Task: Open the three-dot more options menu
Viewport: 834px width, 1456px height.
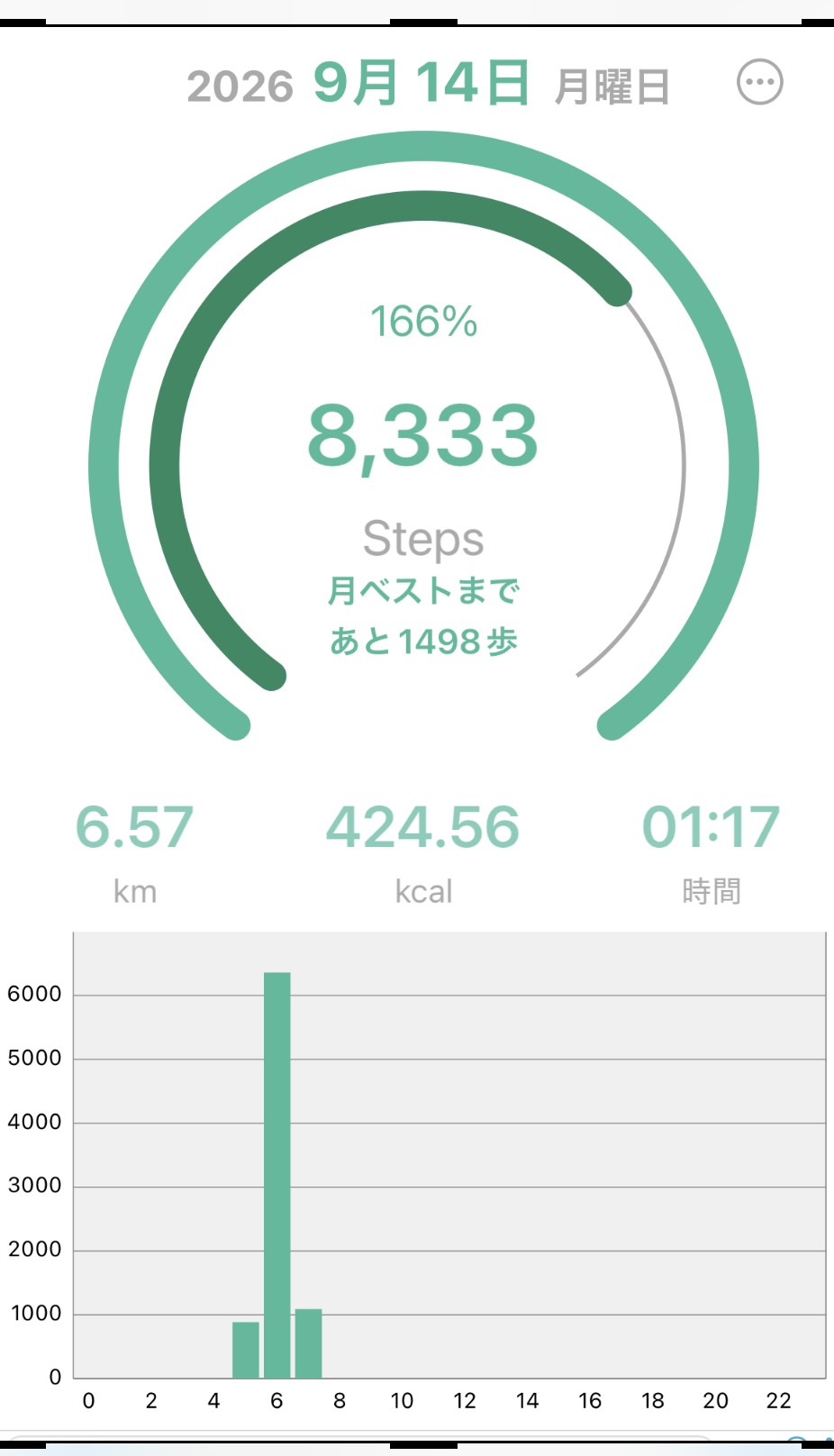Action: [760, 82]
